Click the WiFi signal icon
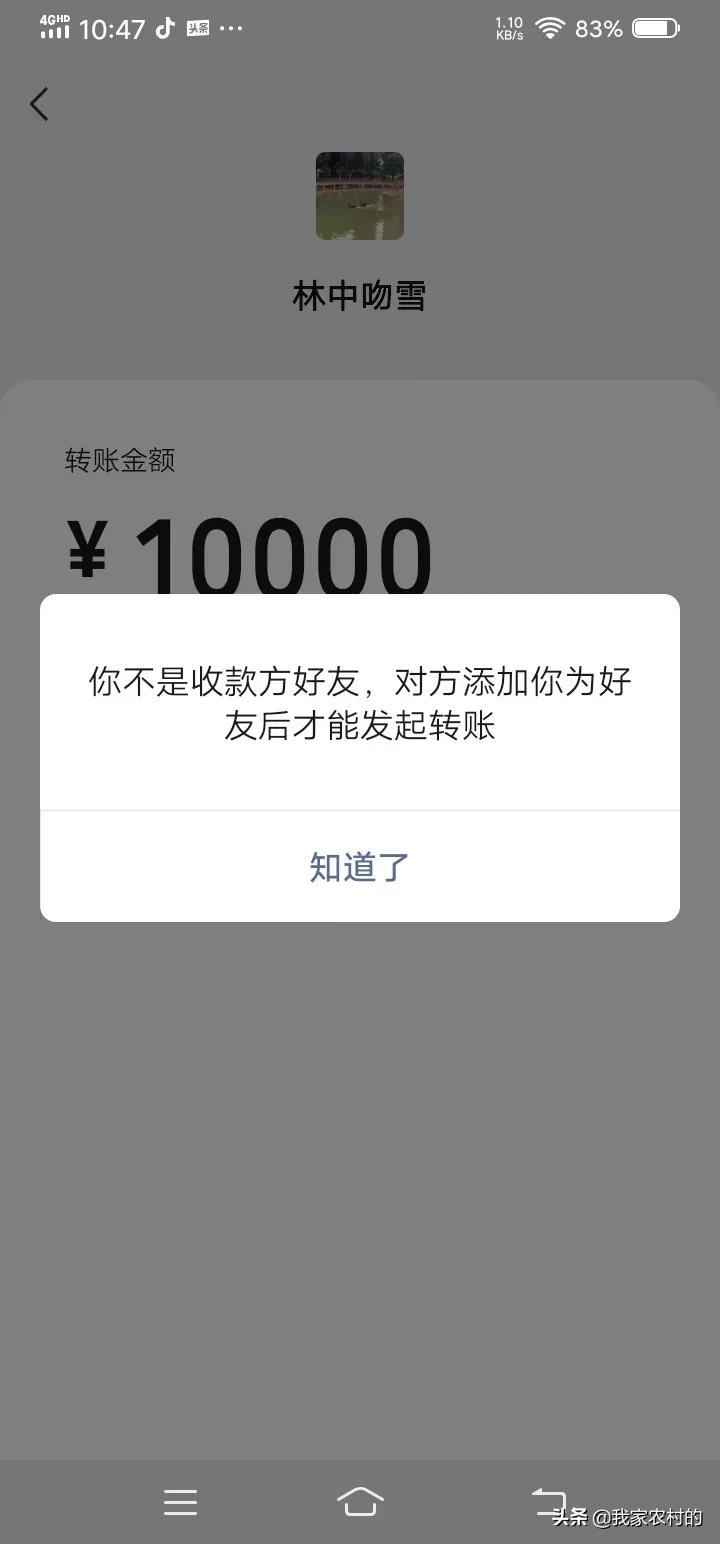This screenshot has height=1544, width=720. 549,28
